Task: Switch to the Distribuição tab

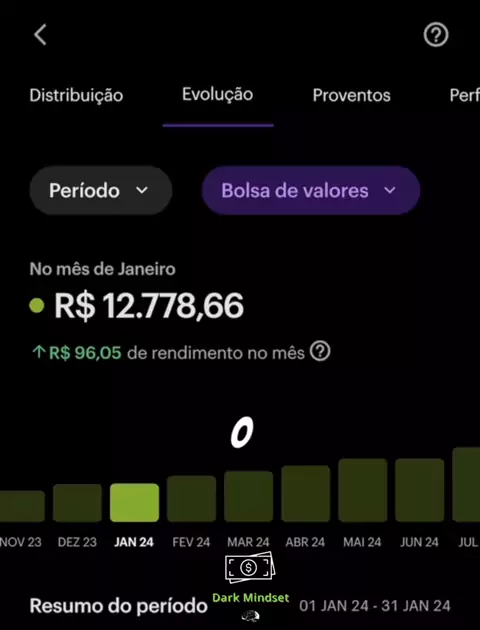Action: point(76,96)
